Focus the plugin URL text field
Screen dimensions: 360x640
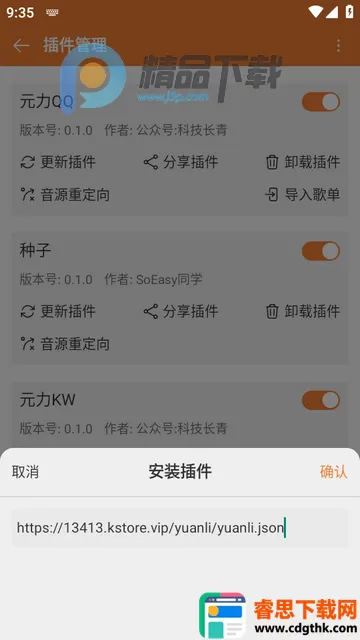pos(180,528)
